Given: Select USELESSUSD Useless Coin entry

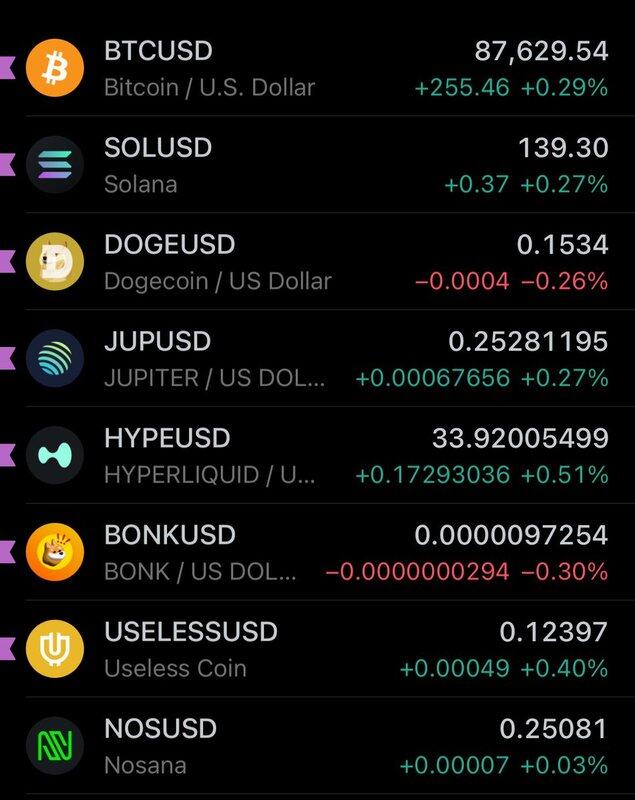Looking at the screenshot, I should pos(317,650).
